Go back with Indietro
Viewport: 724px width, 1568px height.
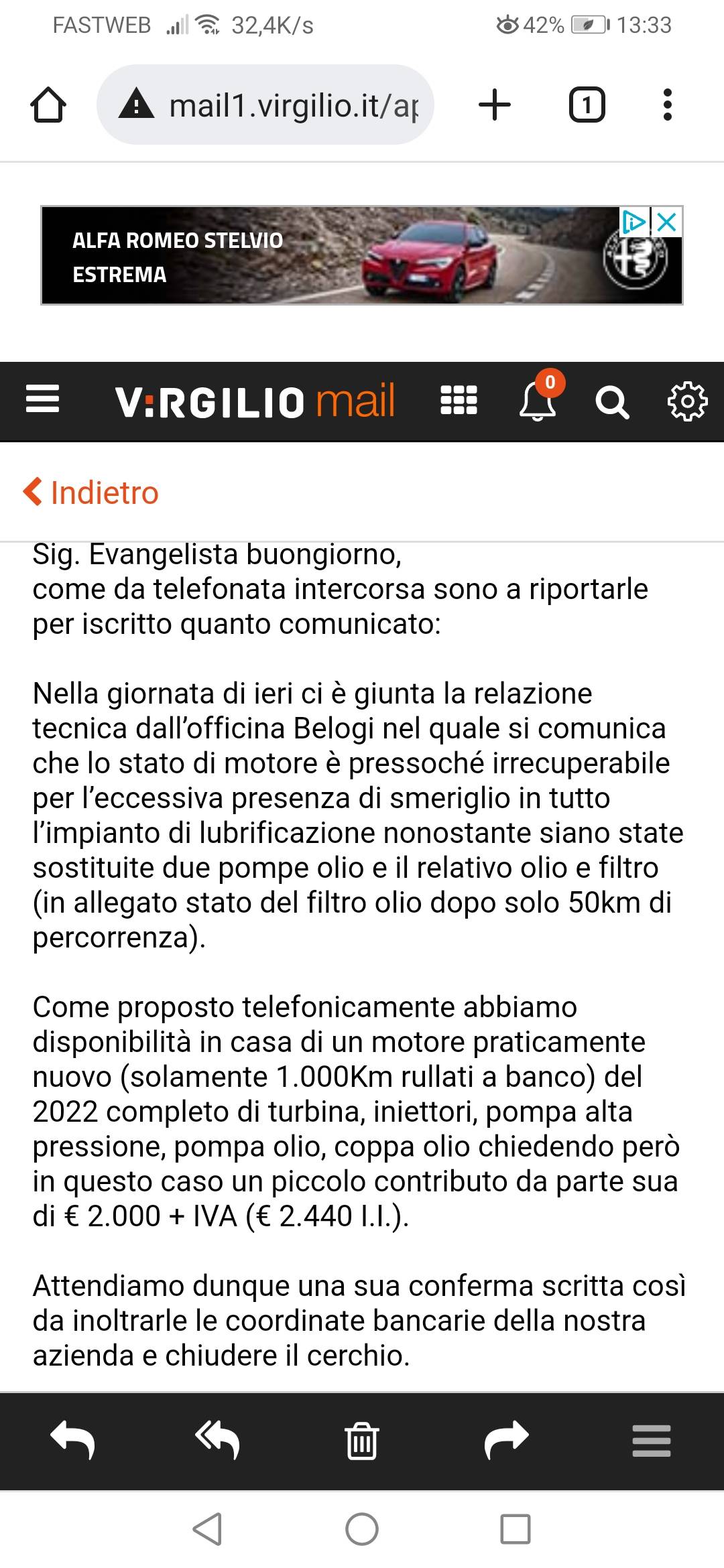(91, 493)
